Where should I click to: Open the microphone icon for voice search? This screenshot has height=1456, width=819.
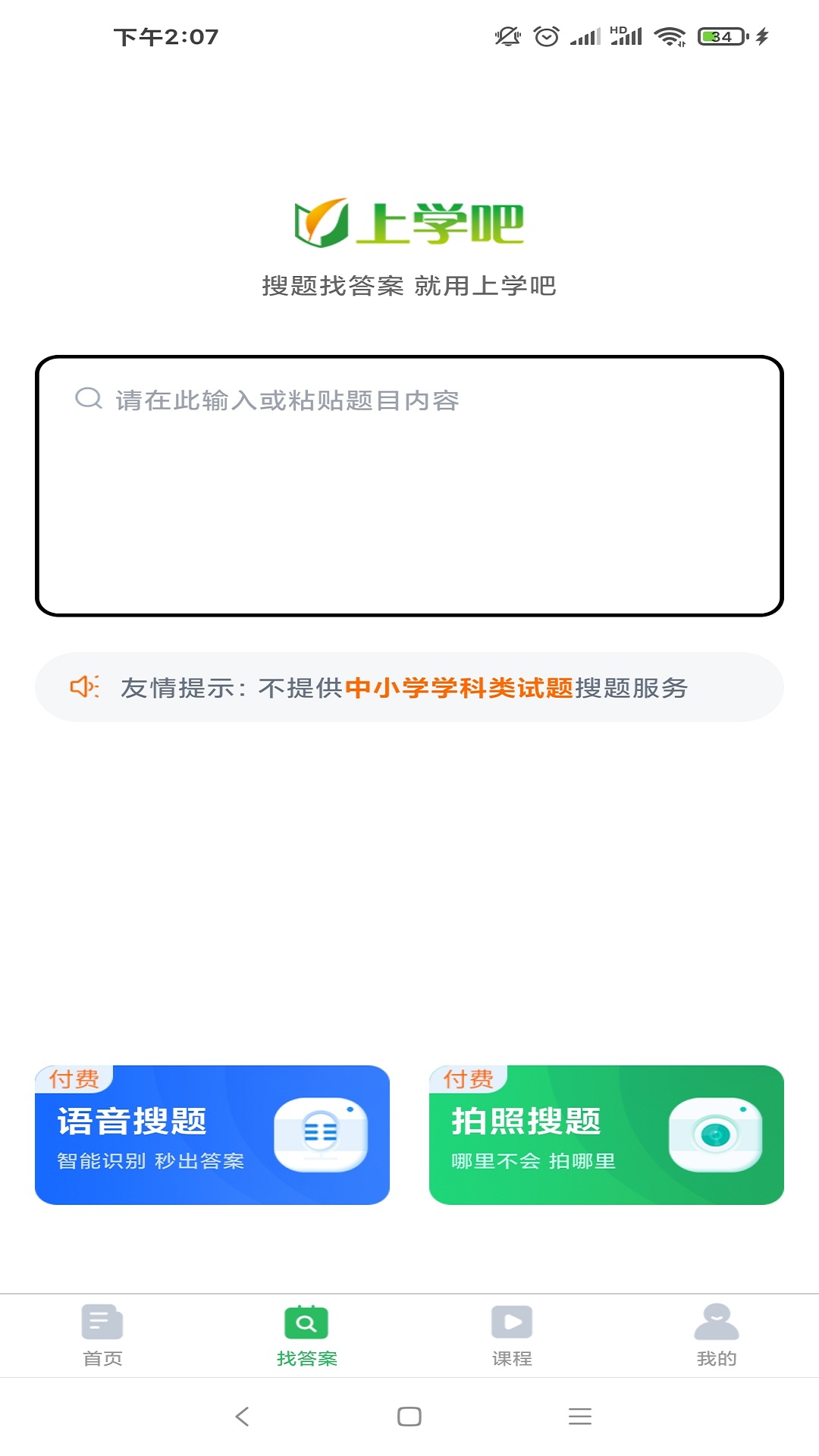[322, 1133]
